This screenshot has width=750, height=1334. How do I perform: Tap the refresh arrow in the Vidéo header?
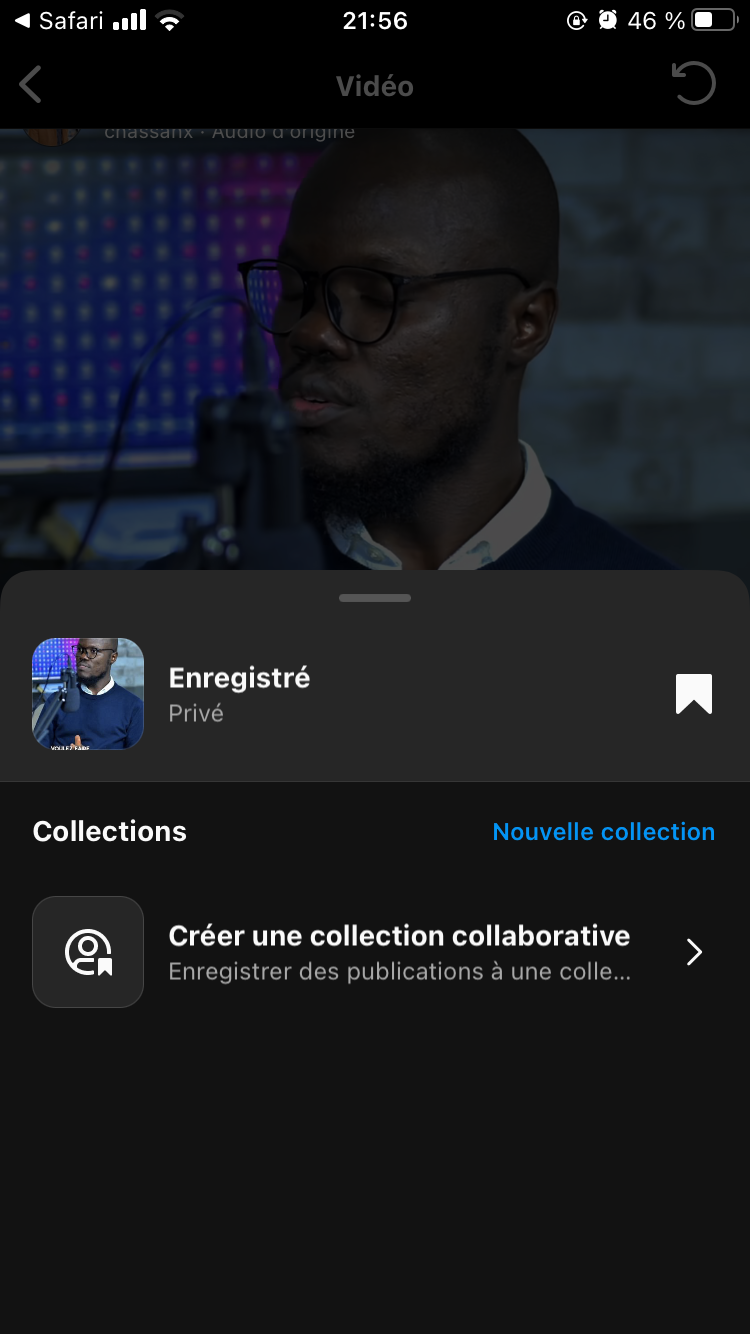693,84
